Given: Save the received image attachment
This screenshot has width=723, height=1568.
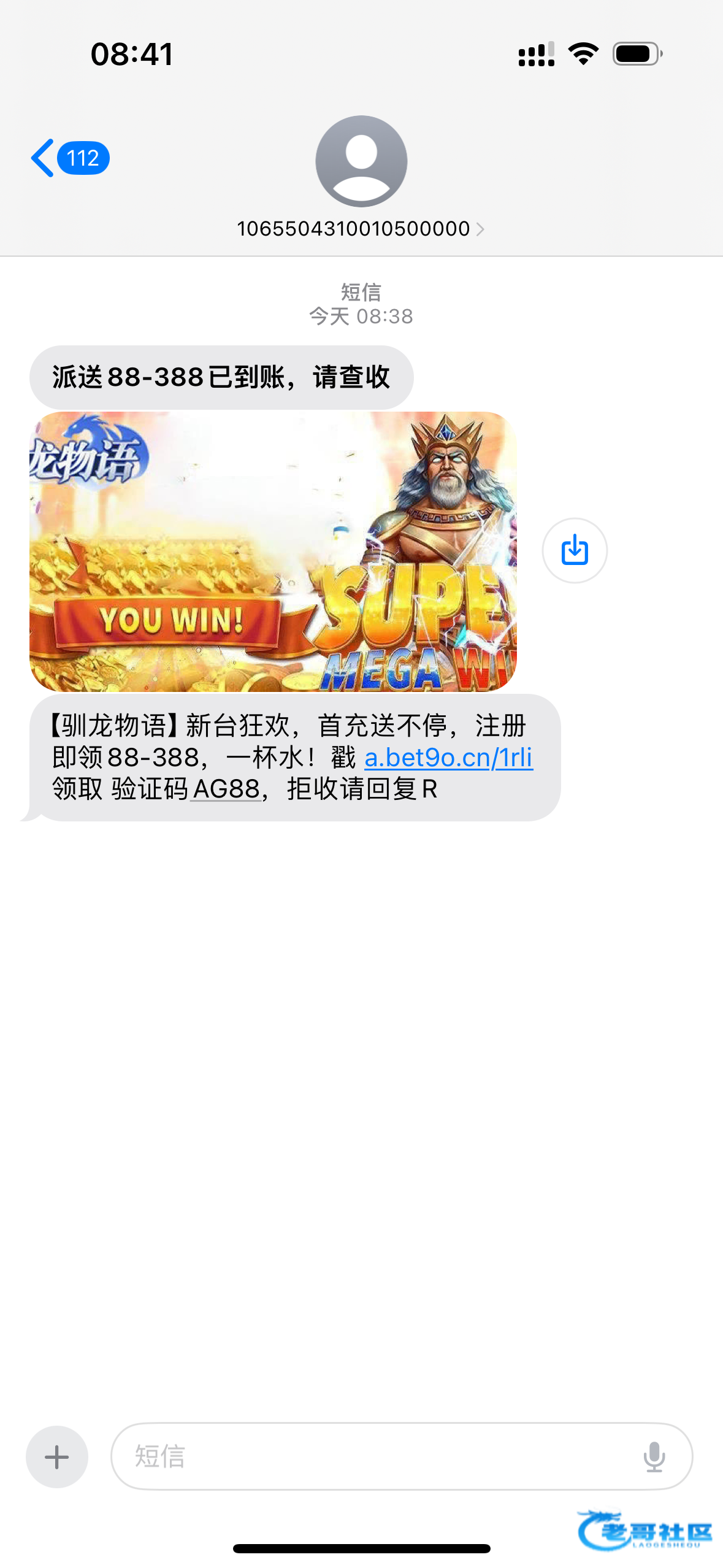Looking at the screenshot, I should 575,550.
